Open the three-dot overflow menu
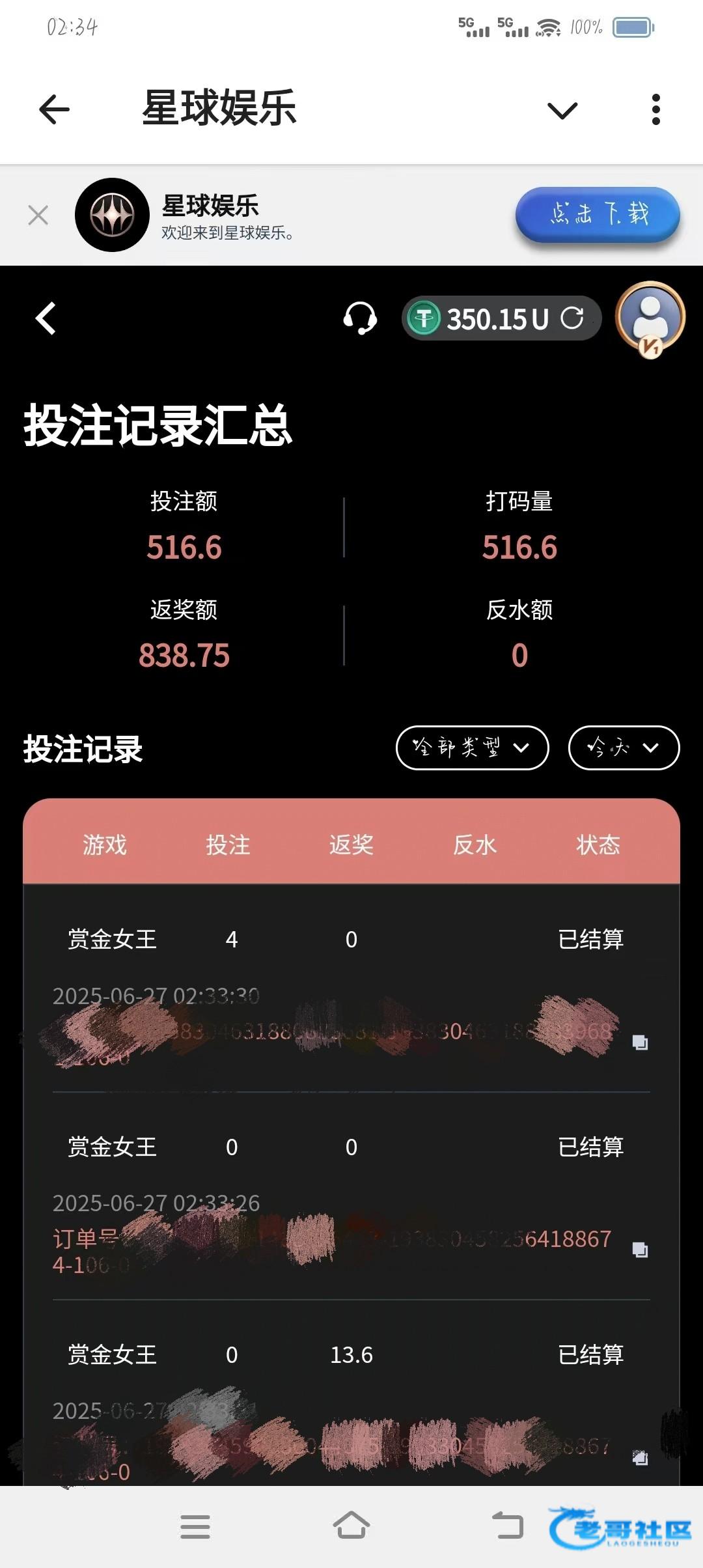This screenshot has height=1568, width=703. point(655,109)
